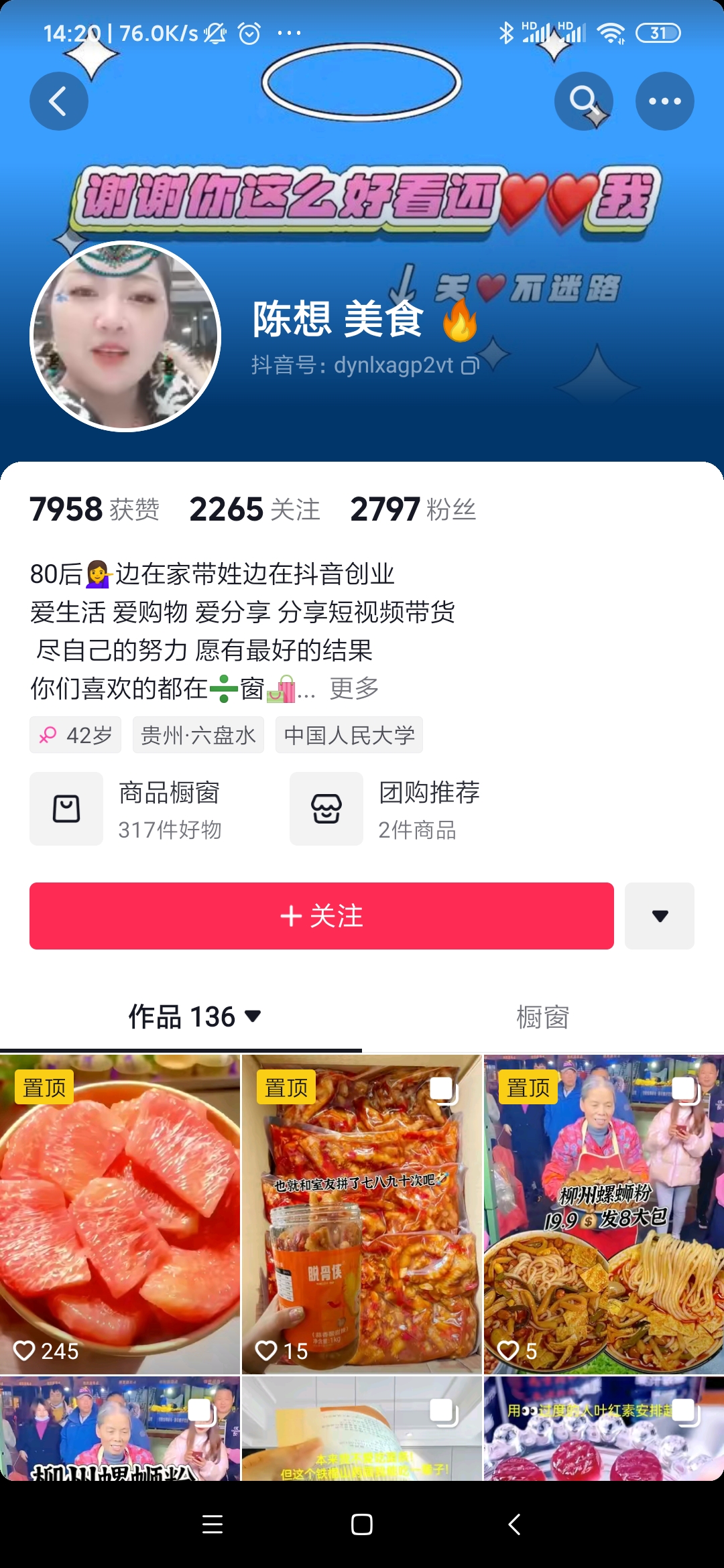
Task: Open 团购推荐 with 2件商品
Action: (x=396, y=809)
